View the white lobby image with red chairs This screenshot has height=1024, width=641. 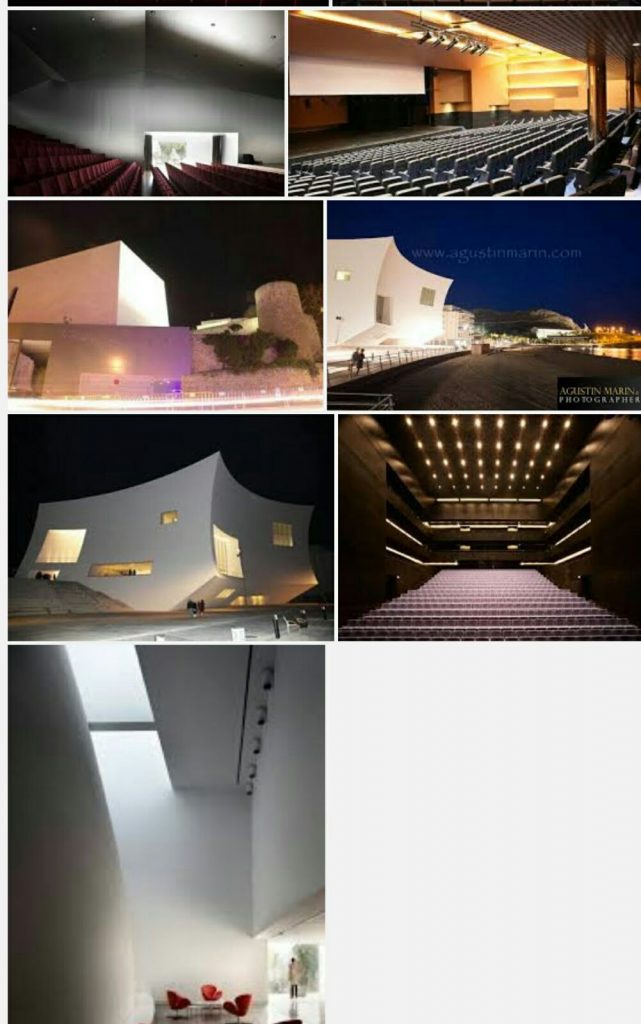click(166, 834)
